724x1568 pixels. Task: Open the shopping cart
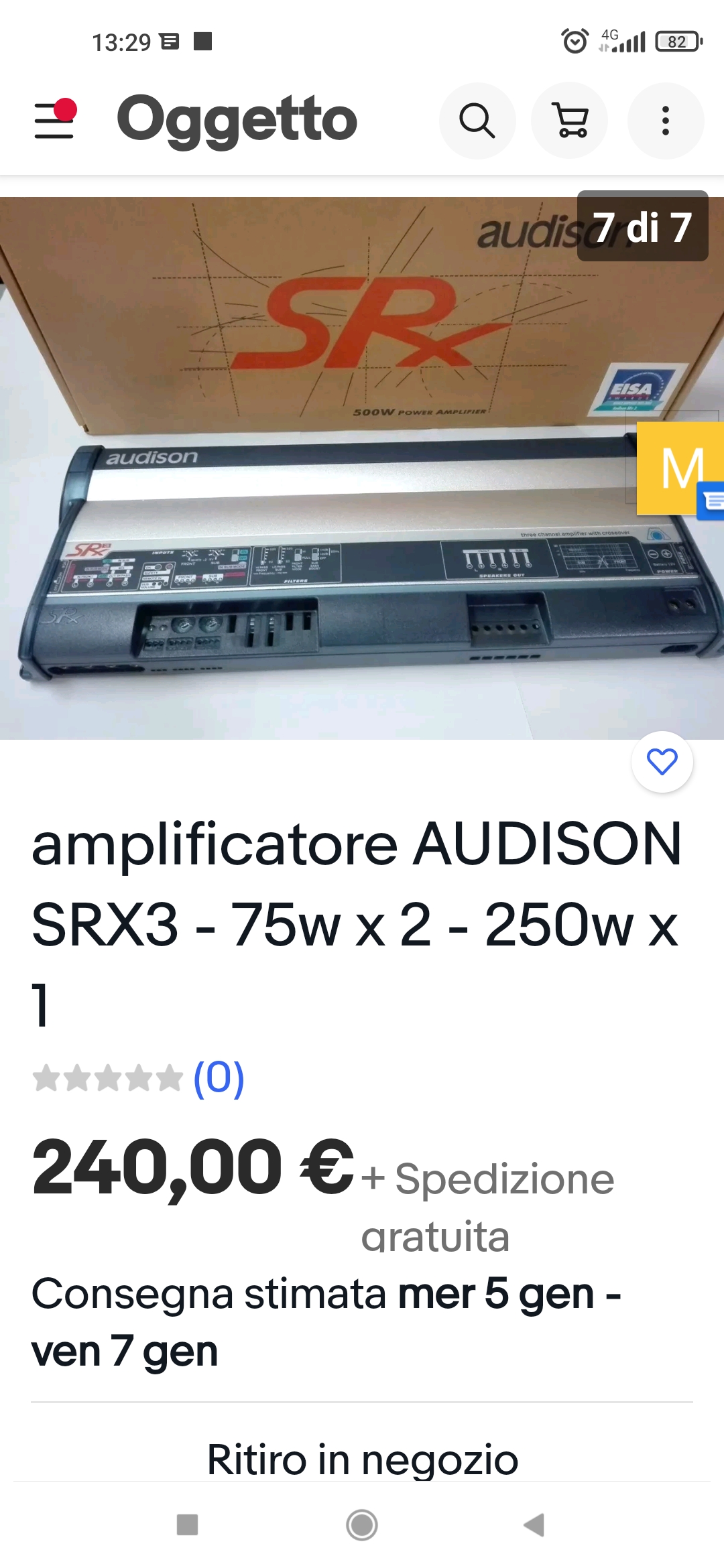(570, 121)
